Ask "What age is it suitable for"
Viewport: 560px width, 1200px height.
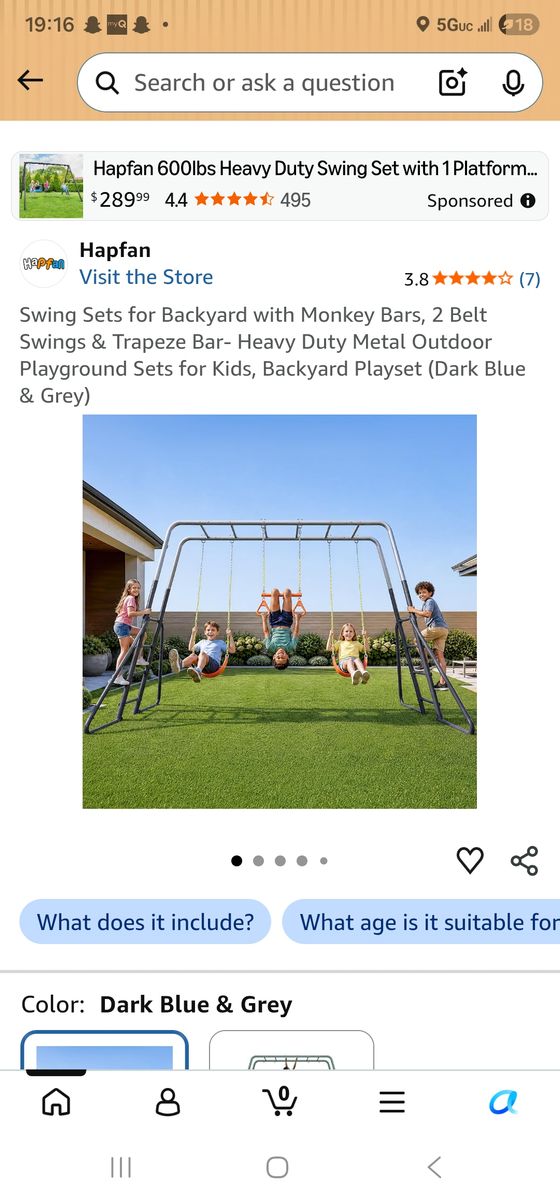[x=421, y=921]
